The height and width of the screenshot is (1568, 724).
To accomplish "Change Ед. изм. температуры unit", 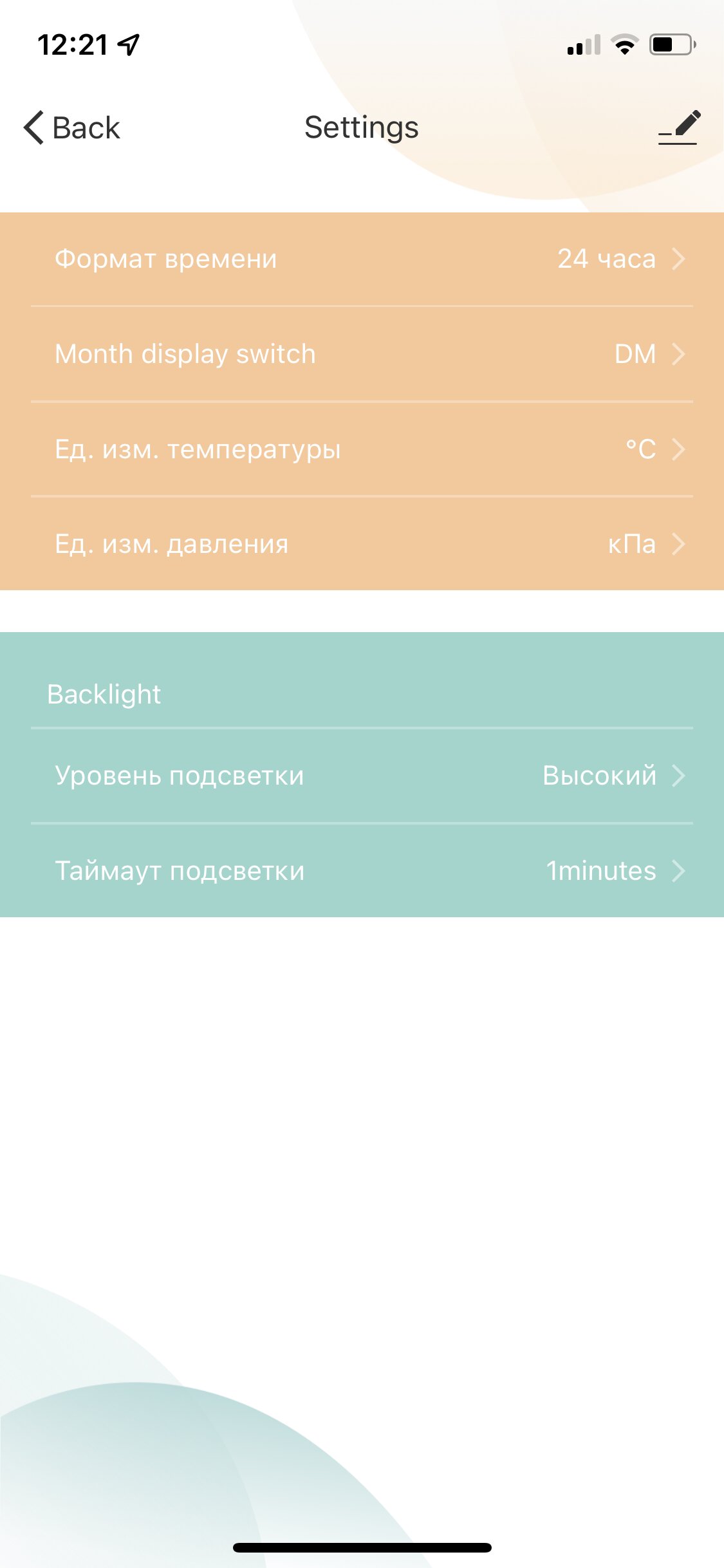I will pyautogui.click(x=362, y=449).
